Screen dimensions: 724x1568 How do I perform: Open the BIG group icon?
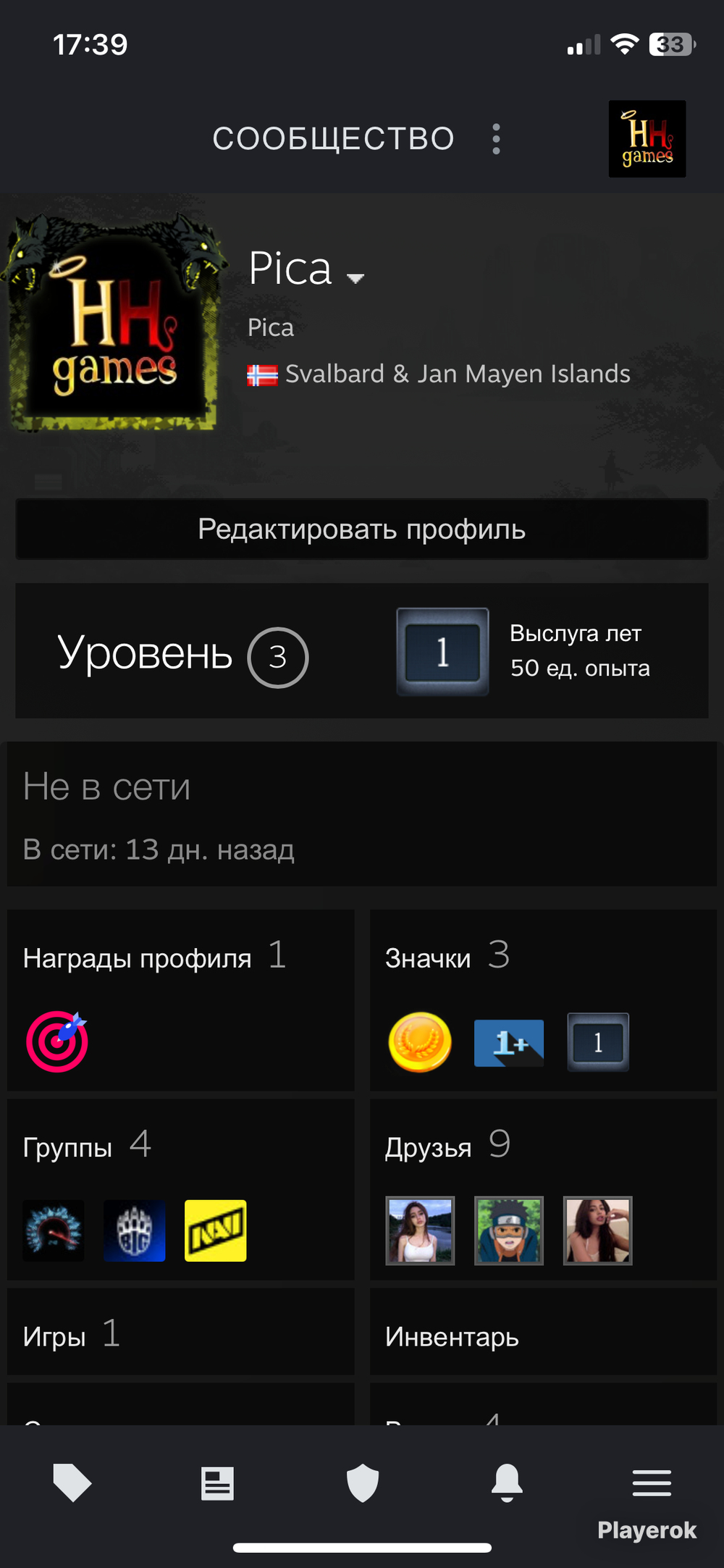pos(135,1230)
